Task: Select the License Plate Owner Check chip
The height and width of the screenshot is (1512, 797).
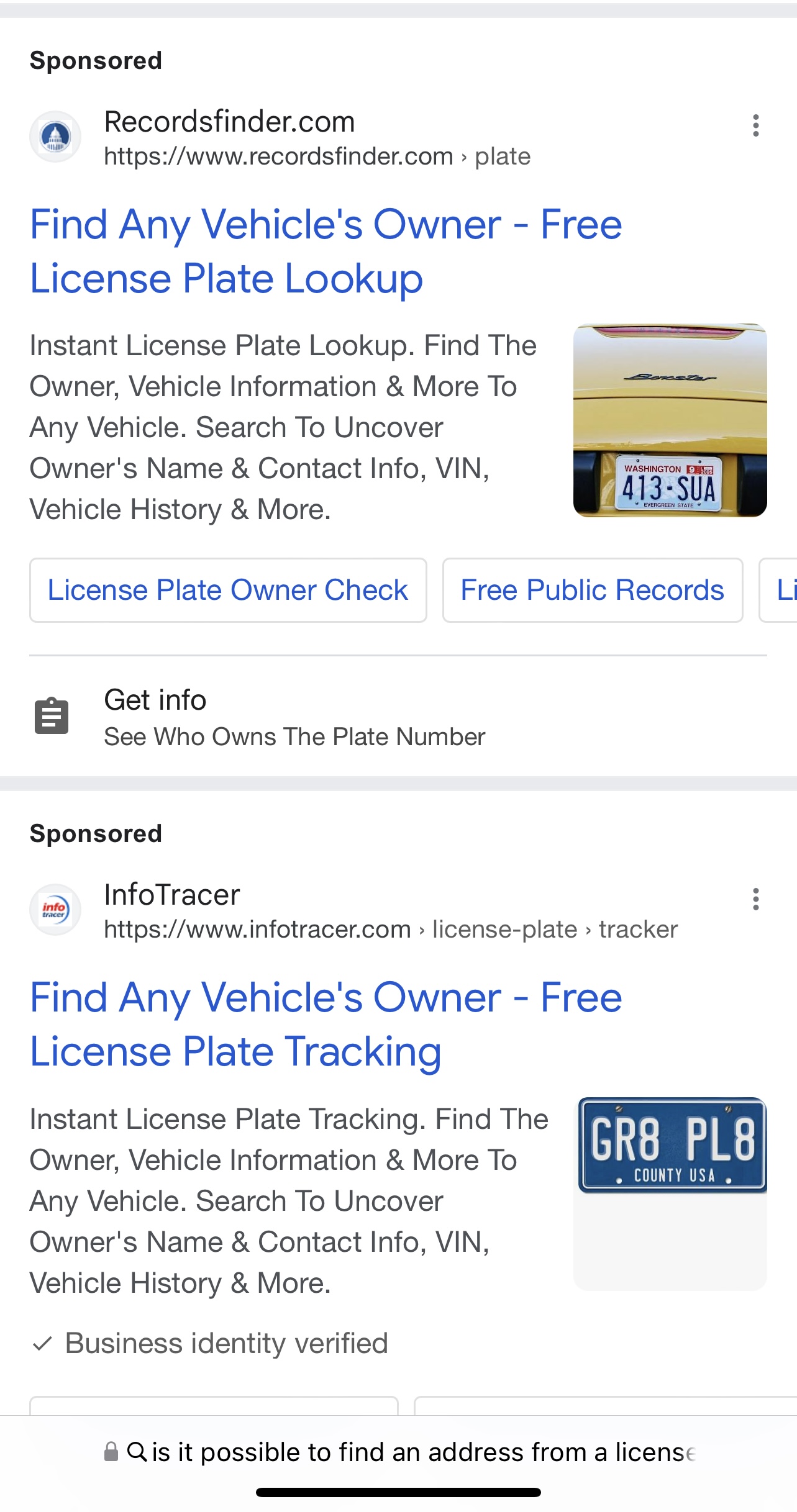Action: tap(228, 590)
